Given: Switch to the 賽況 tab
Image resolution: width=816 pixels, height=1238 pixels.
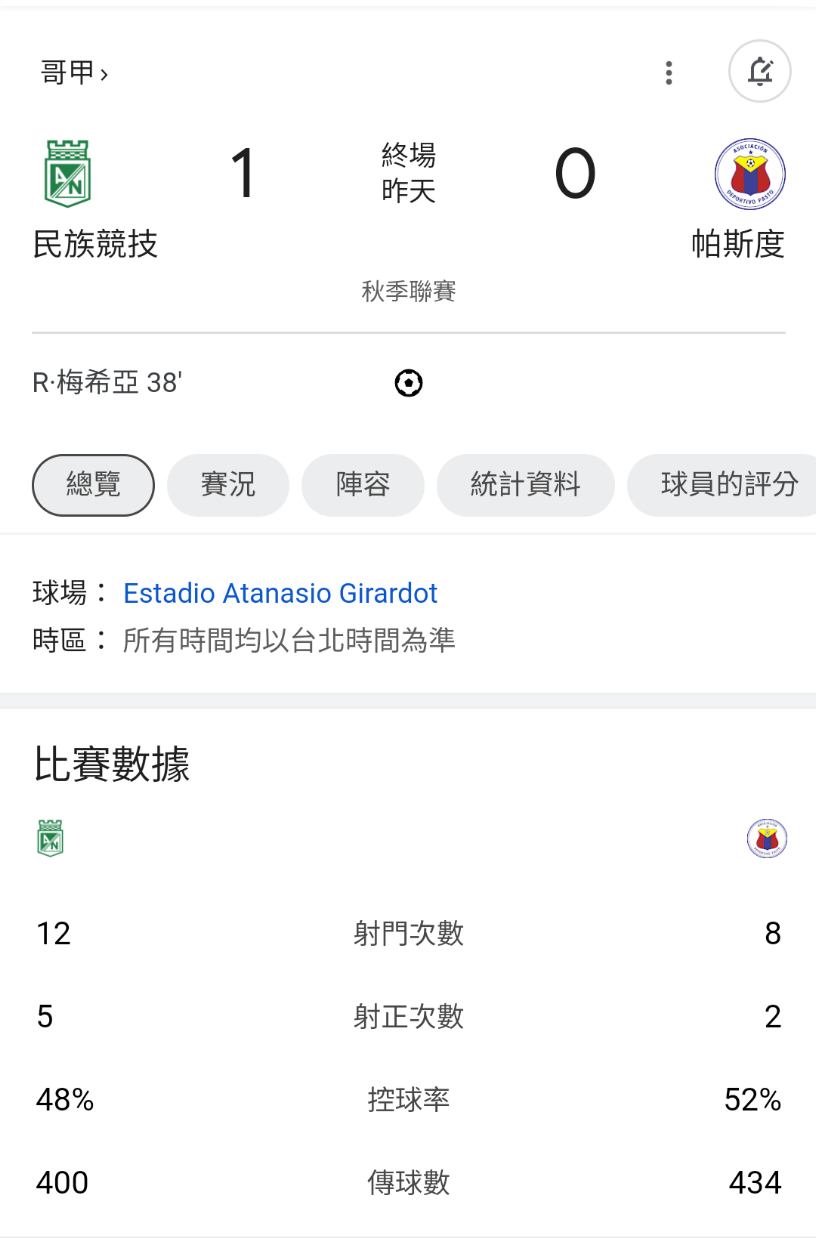Looking at the screenshot, I should [228, 485].
